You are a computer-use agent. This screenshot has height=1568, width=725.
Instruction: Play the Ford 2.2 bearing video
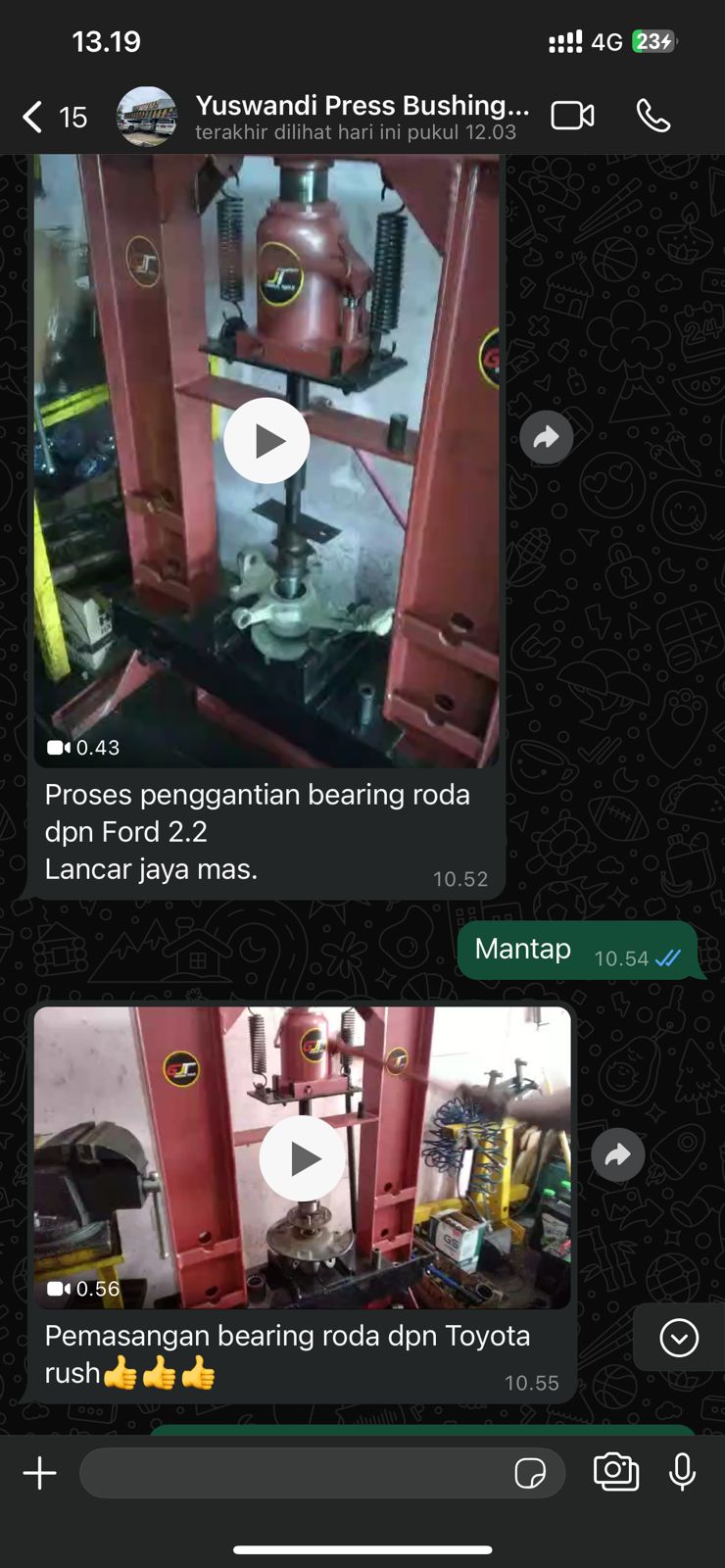pyautogui.click(x=266, y=441)
